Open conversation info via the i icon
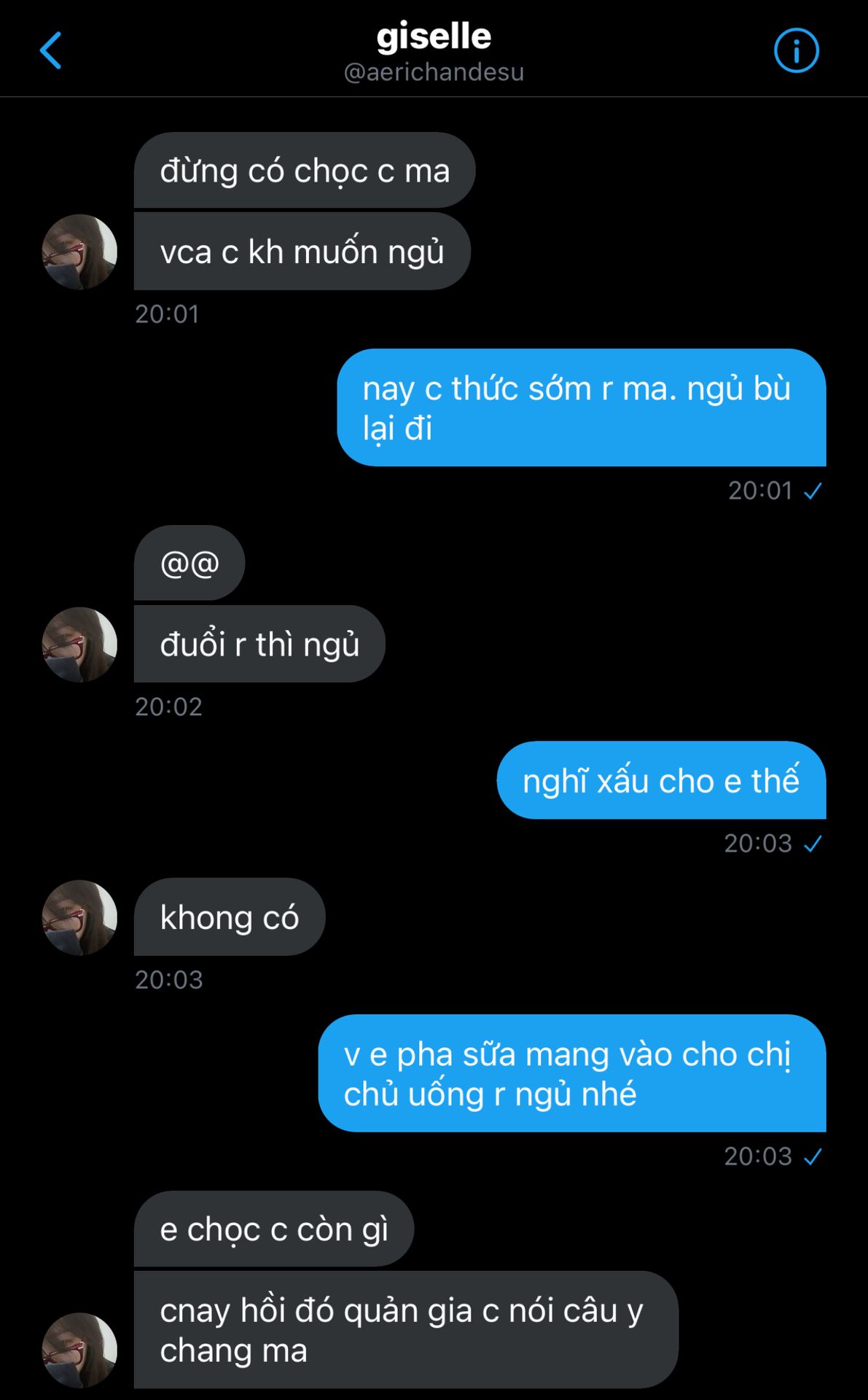This screenshot has width=868, height=1400. 796,50
